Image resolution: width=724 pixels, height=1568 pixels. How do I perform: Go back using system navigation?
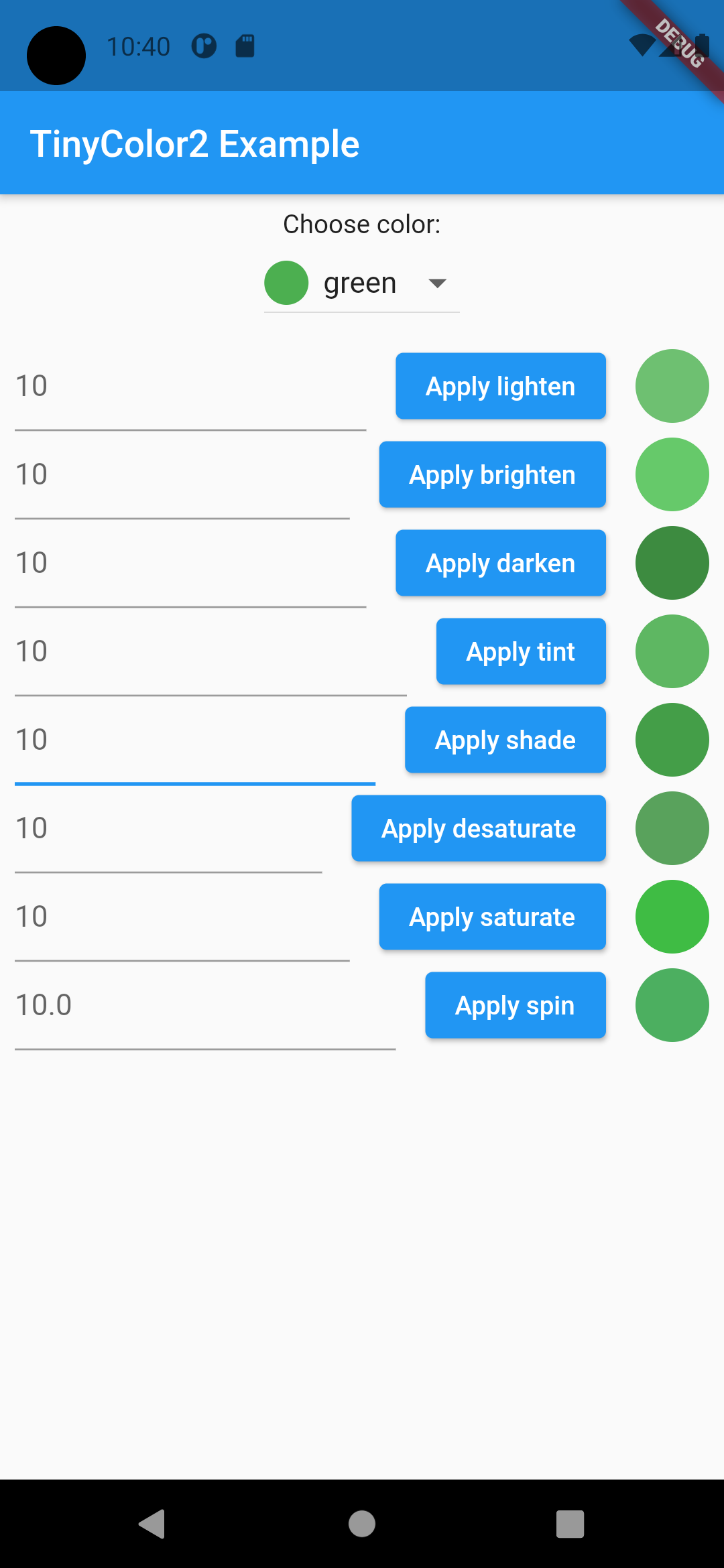coord(152,1524)
